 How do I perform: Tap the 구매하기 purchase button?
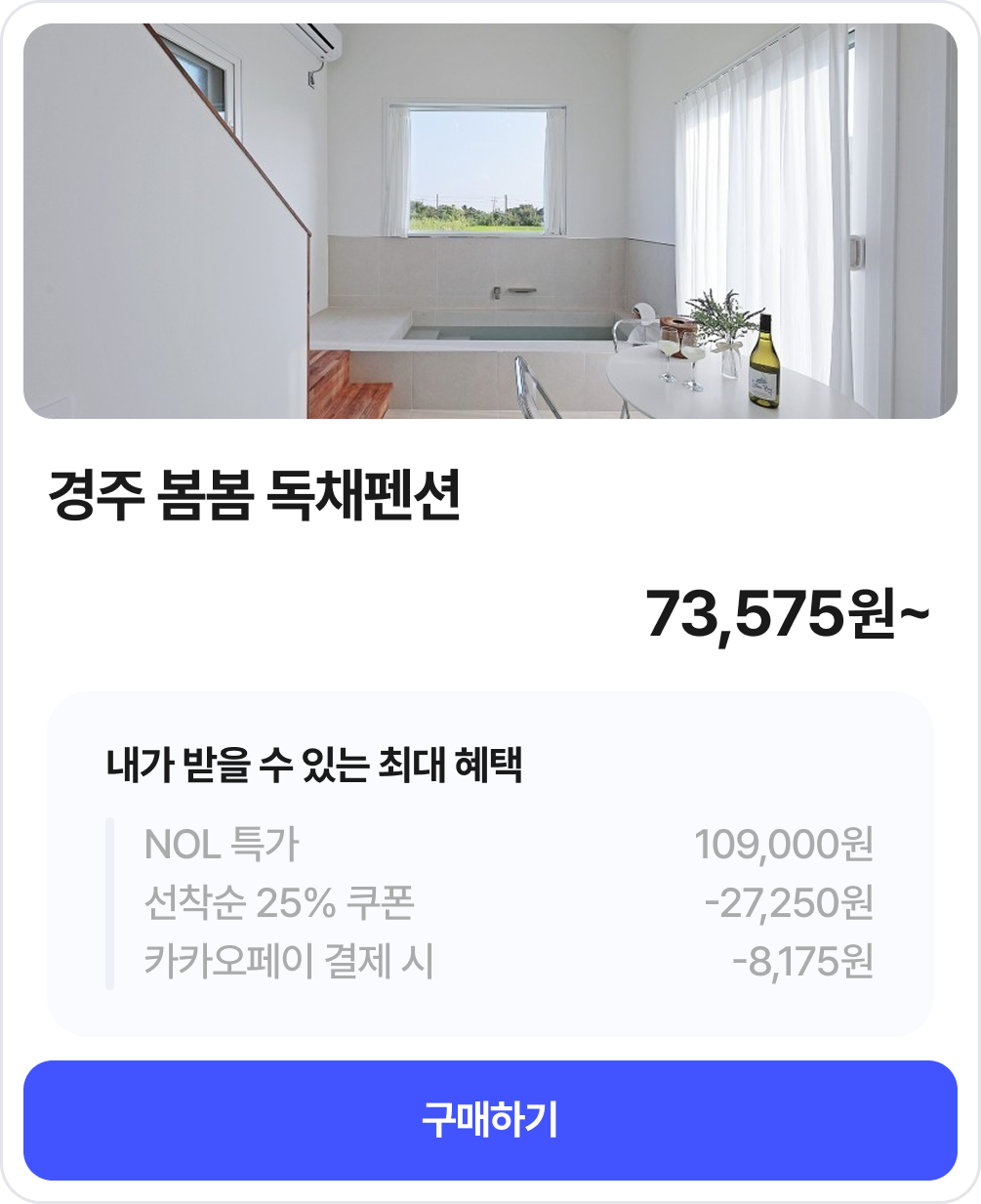[x=490, y=1120]
